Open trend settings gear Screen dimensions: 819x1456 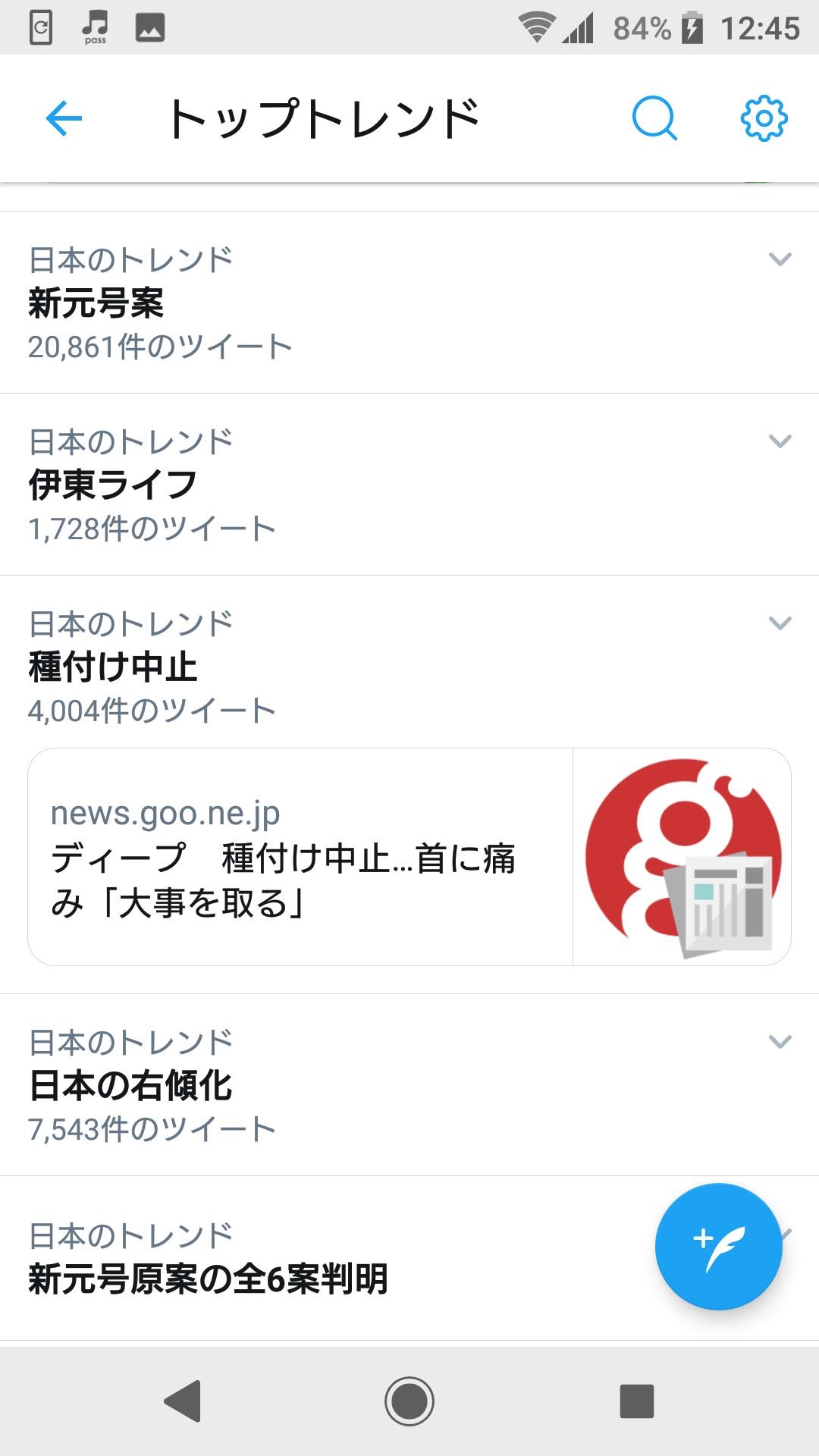764,119
